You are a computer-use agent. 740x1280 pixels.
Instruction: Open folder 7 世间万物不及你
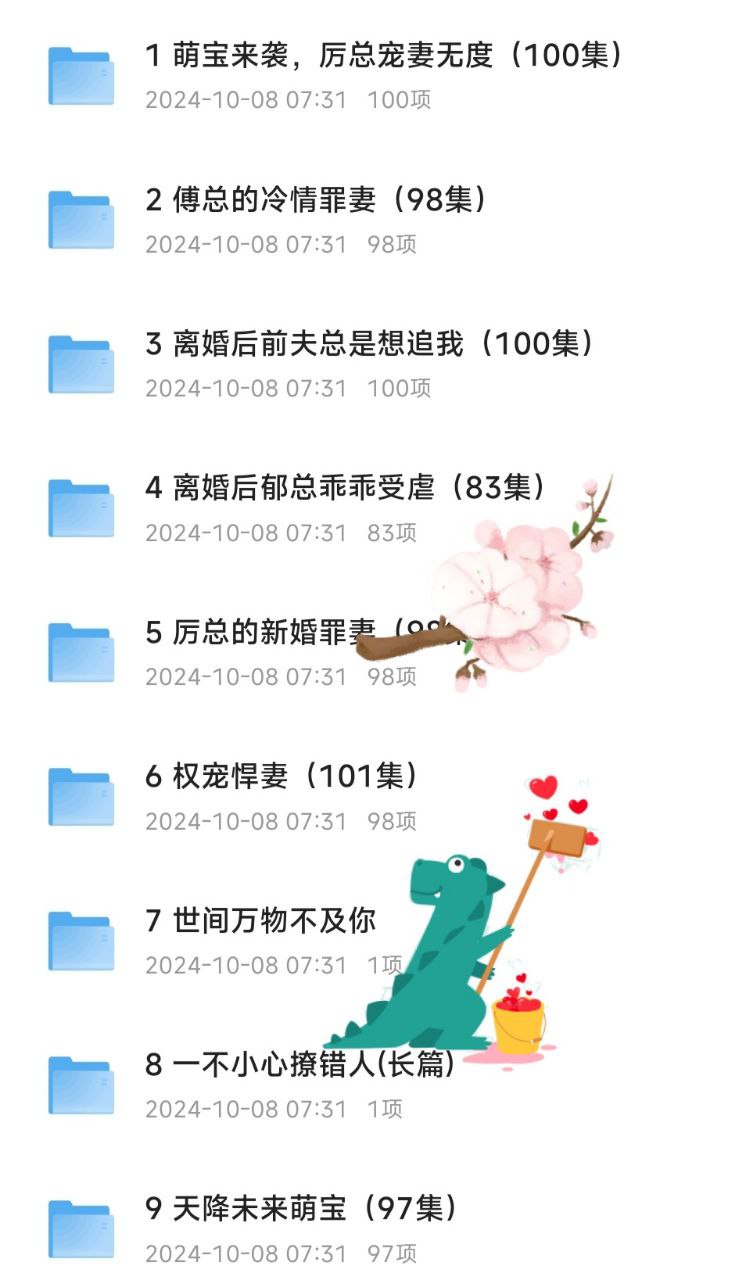(x=370, y=940)
